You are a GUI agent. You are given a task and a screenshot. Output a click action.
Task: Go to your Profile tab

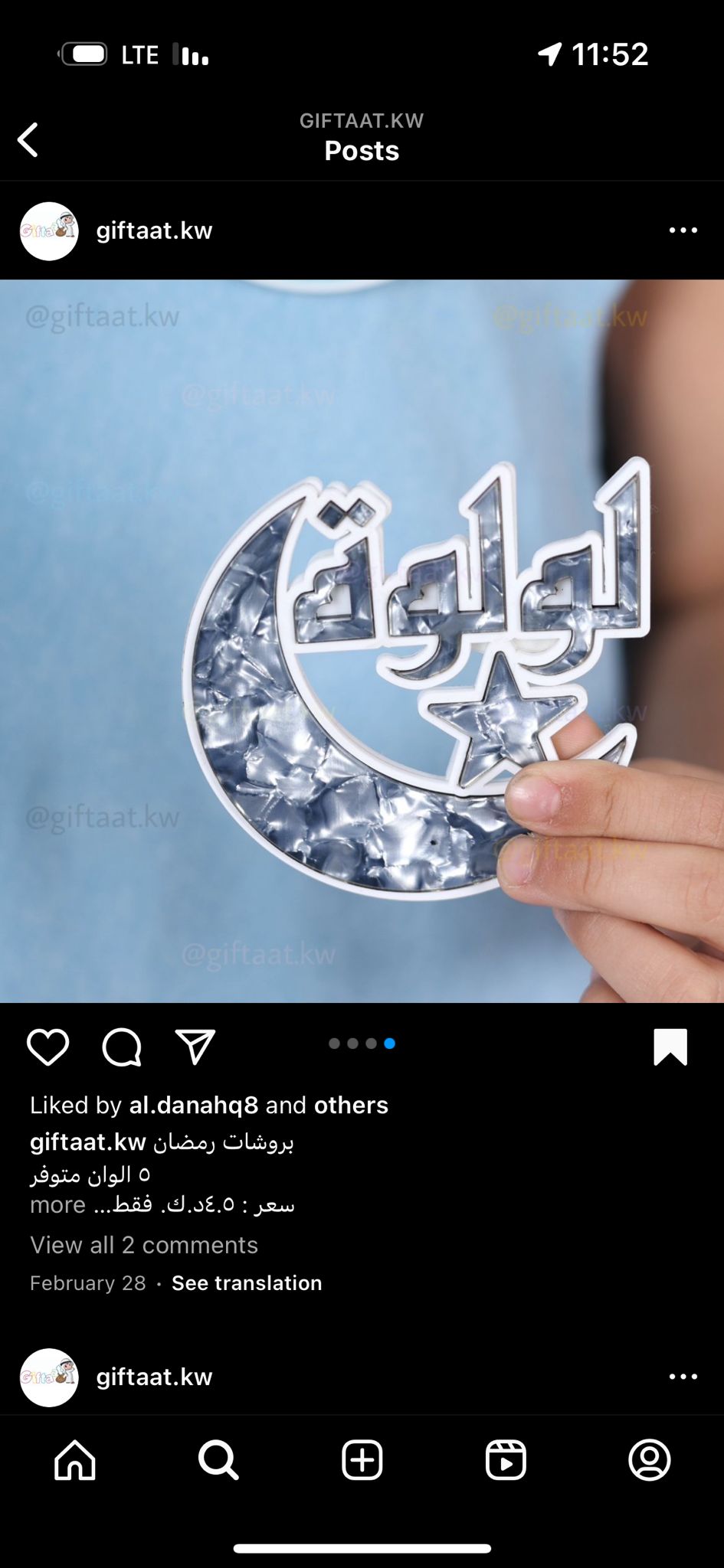tap(650, 1460)
